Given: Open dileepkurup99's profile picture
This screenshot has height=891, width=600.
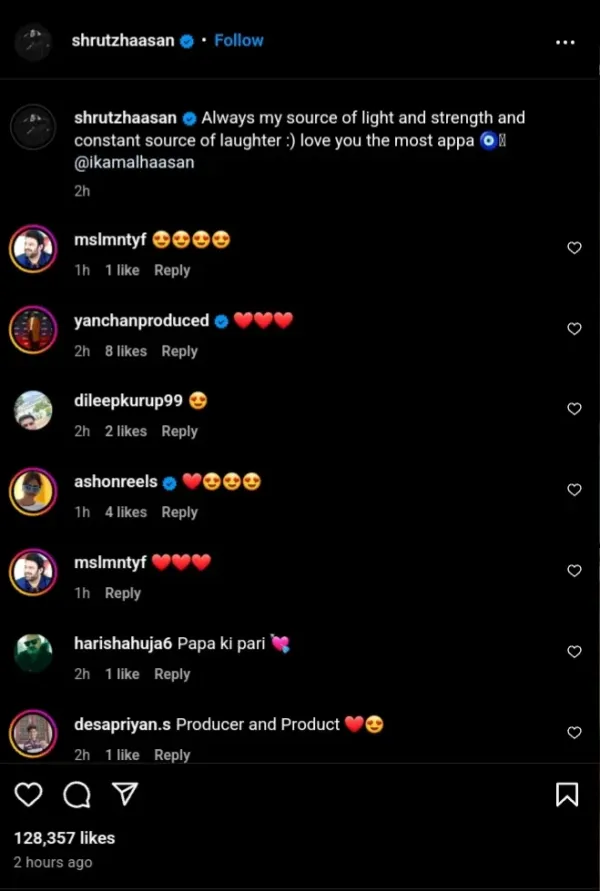Looking at the screenshot, I should (x=33, y=409).
